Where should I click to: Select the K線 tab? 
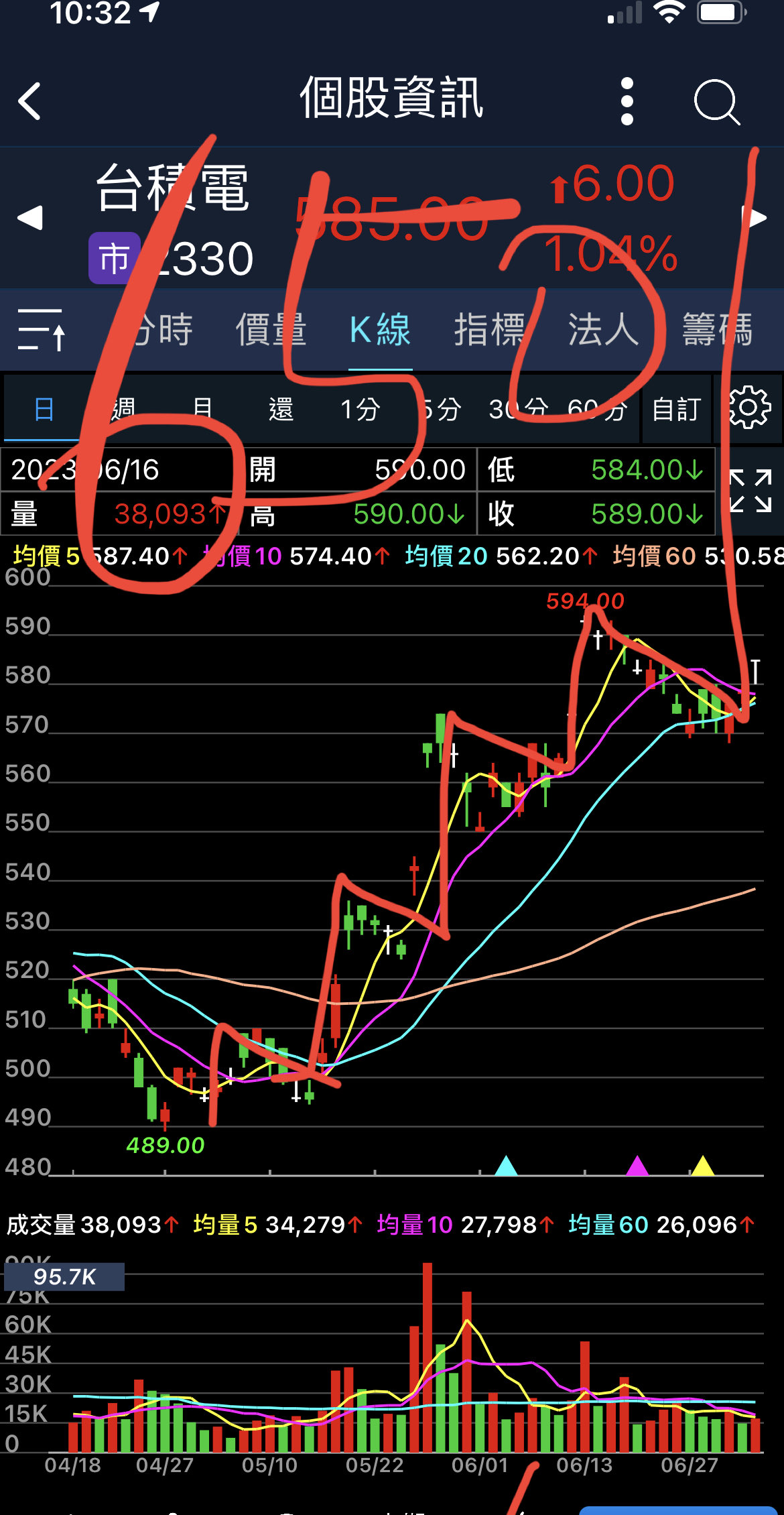click(380, 330)
